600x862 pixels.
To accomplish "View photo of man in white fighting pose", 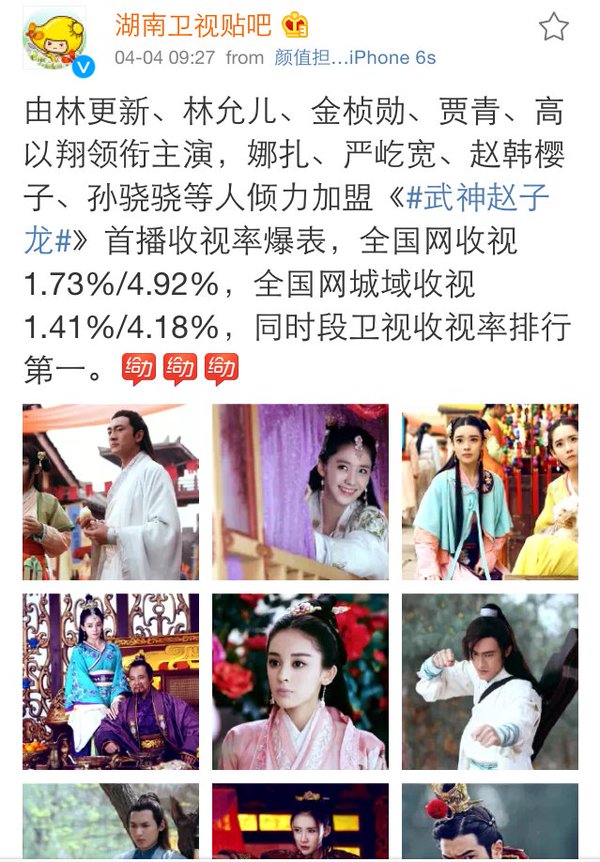I will coord(489,681).
